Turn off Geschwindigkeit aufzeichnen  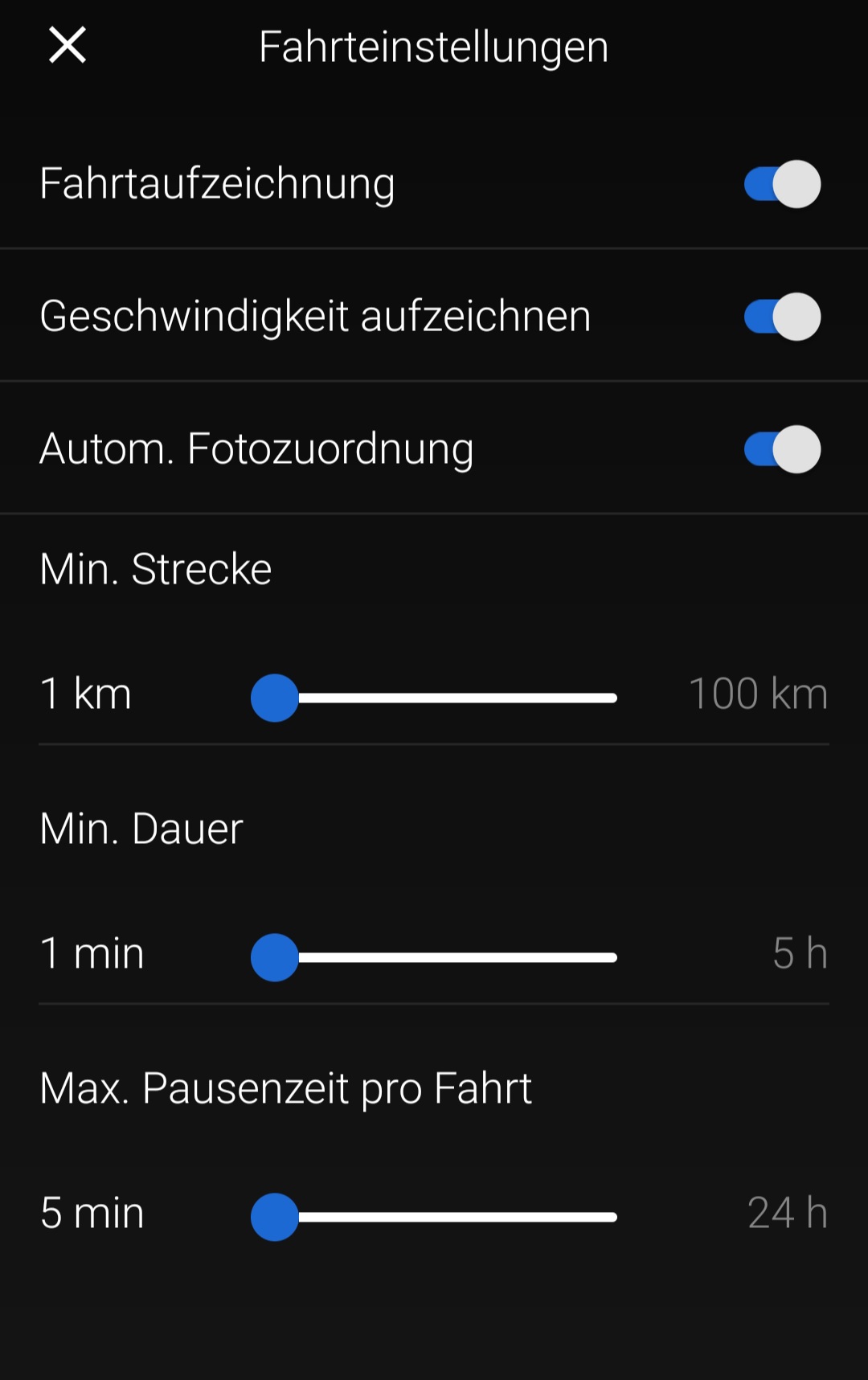pyautogui.click(x=782, y=317)
